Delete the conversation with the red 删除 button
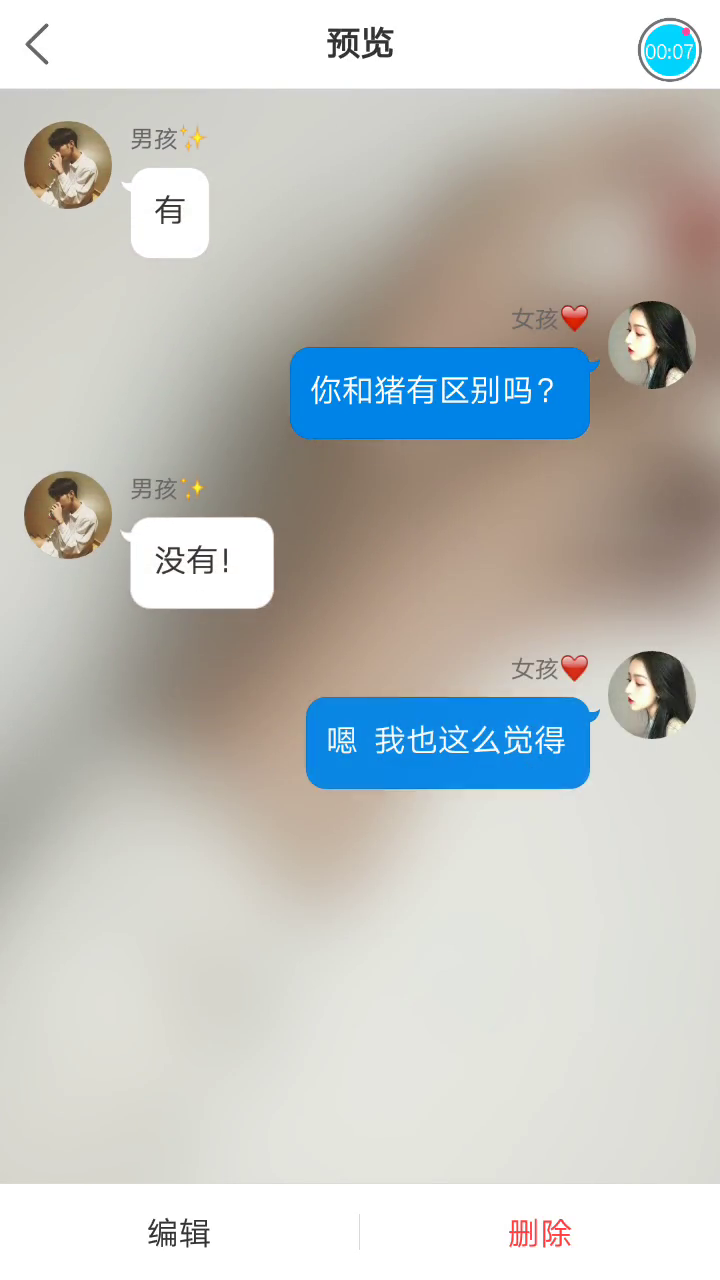The image size is (720, 1280). point(540,1232)
